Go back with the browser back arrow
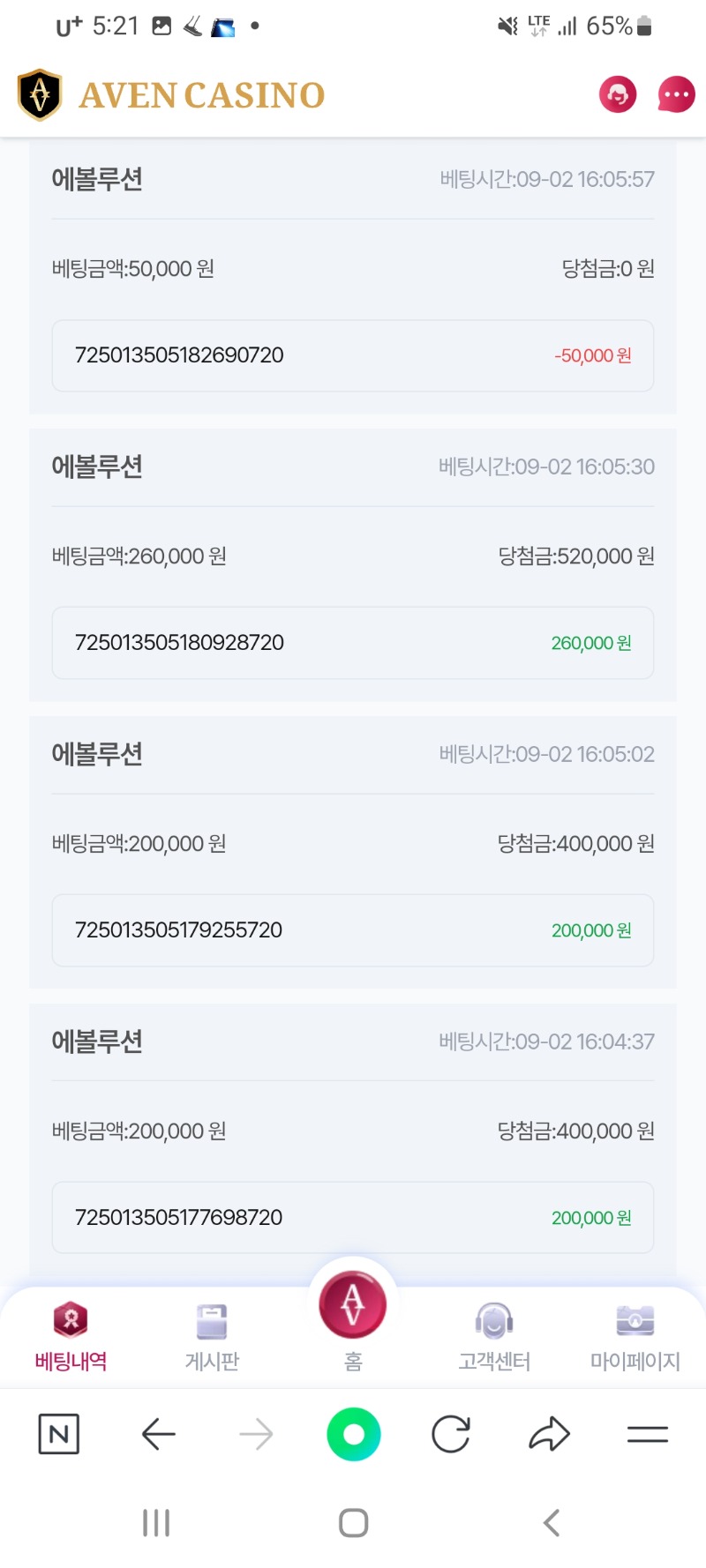Screen dimensions: 706x1568 pyautogui.click(x=159, y=1434)
